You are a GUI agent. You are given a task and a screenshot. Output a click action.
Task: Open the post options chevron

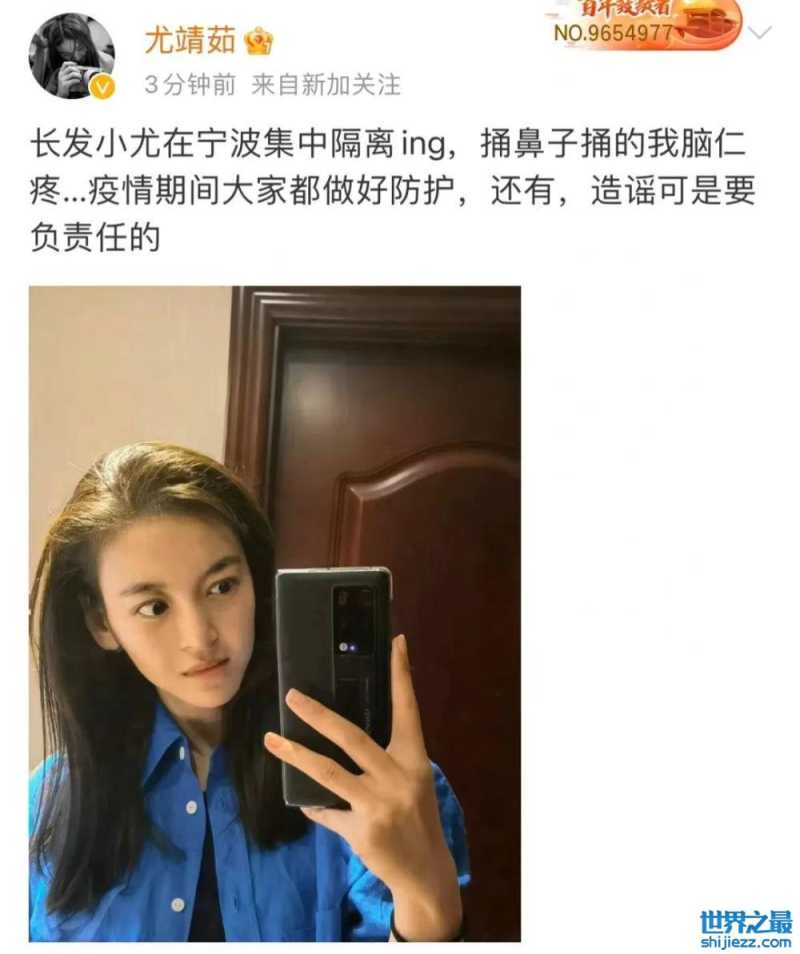(x=761, y=34)
